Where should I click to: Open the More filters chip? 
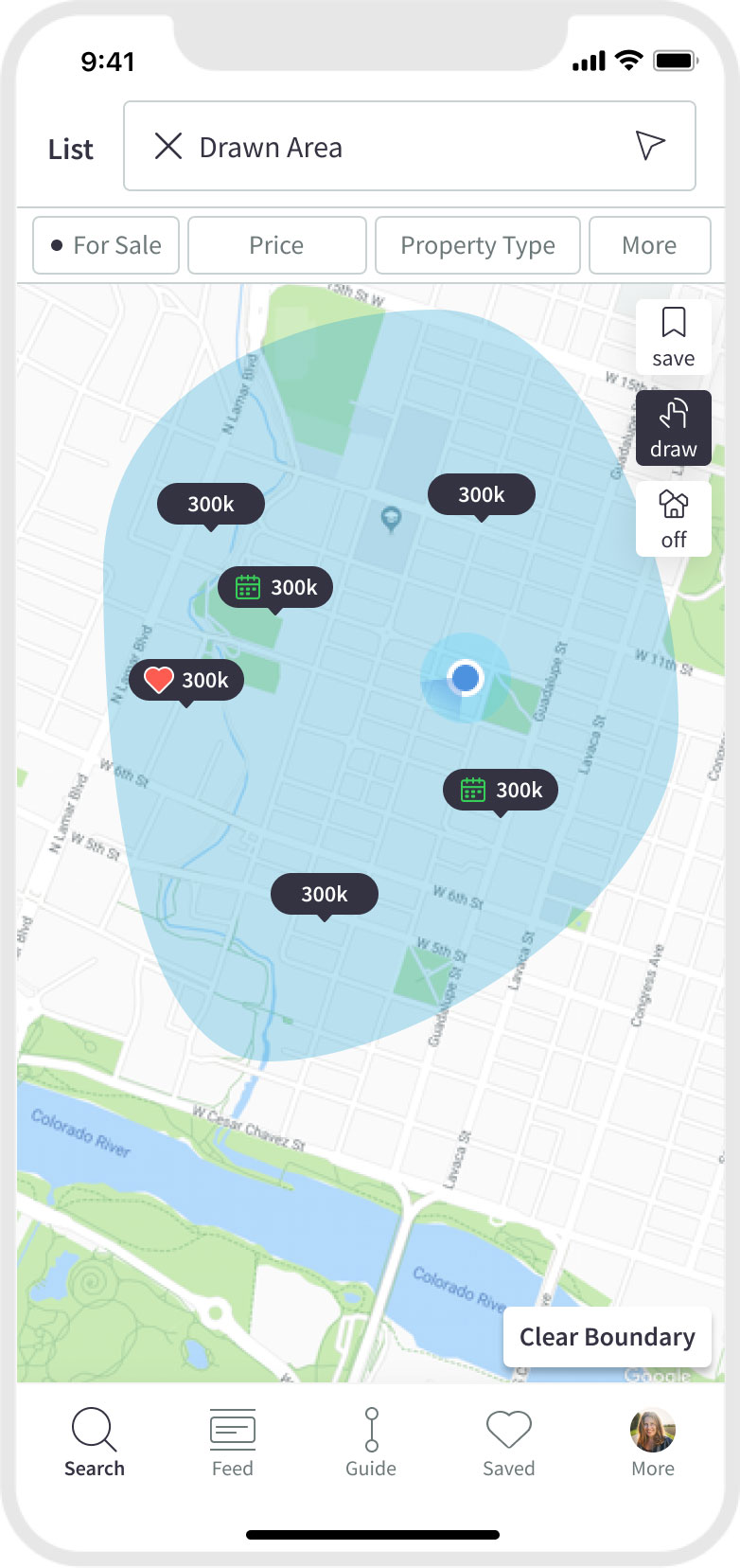click(x=649, y=245)
